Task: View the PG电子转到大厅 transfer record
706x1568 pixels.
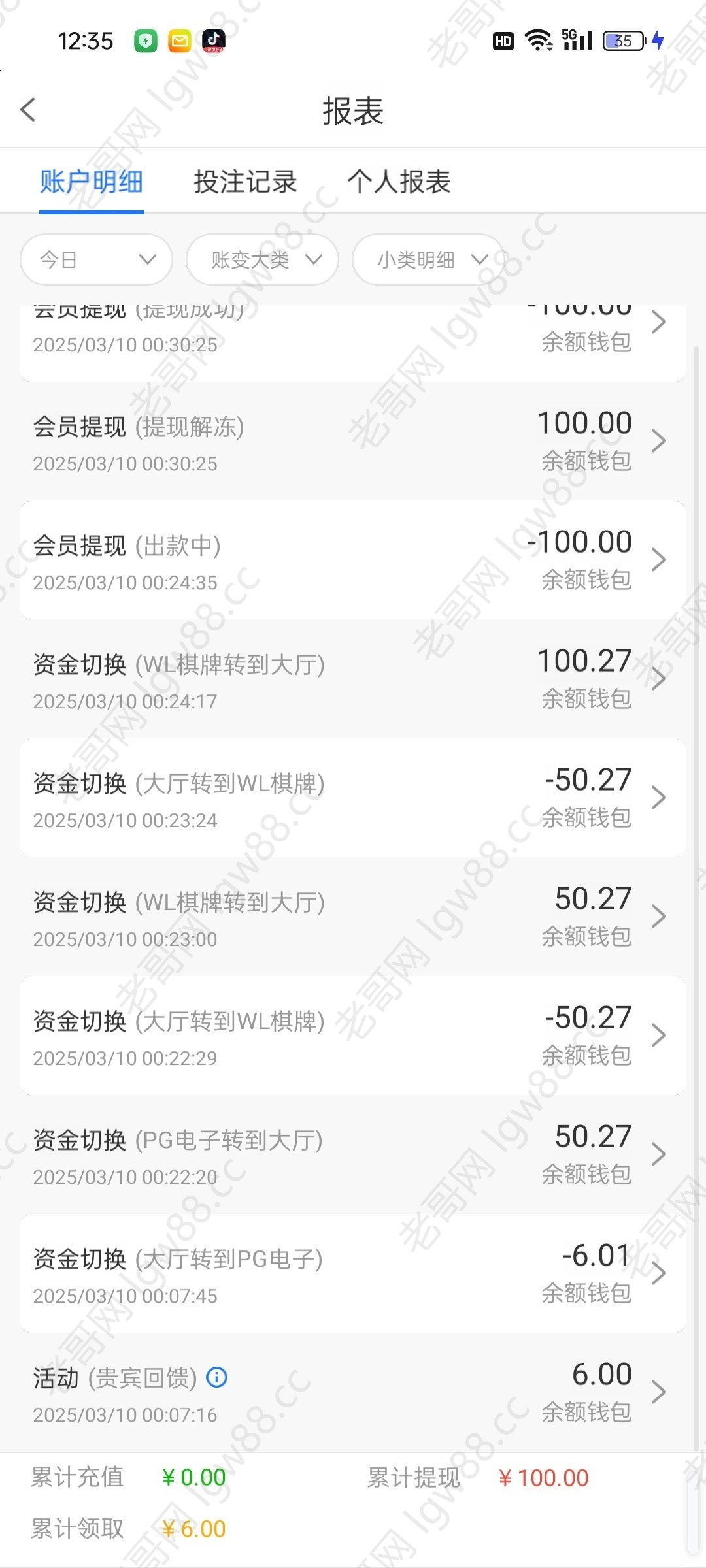Action: [353, 1155]
